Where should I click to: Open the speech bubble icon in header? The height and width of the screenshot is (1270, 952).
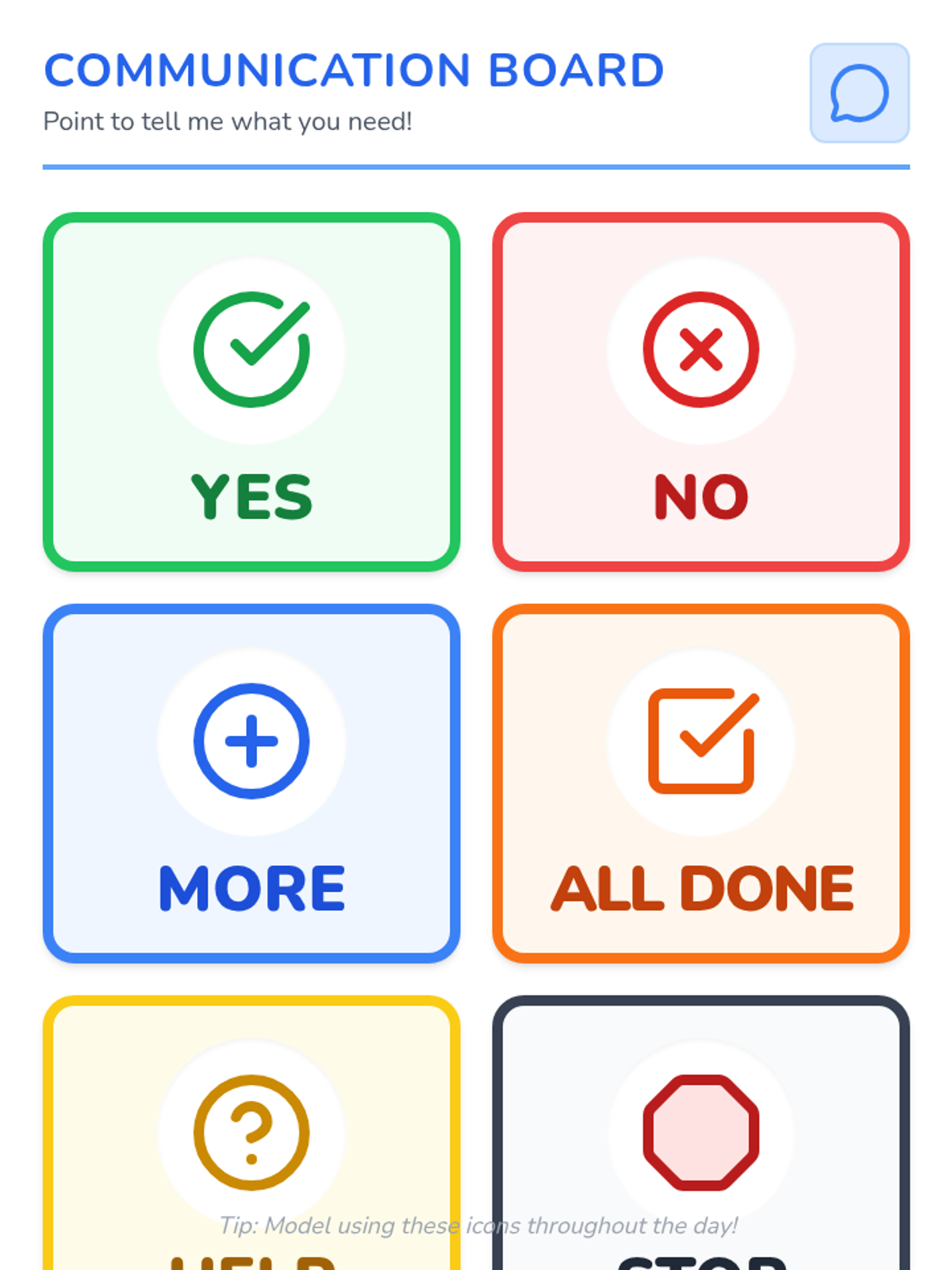[x=859, y=93]
